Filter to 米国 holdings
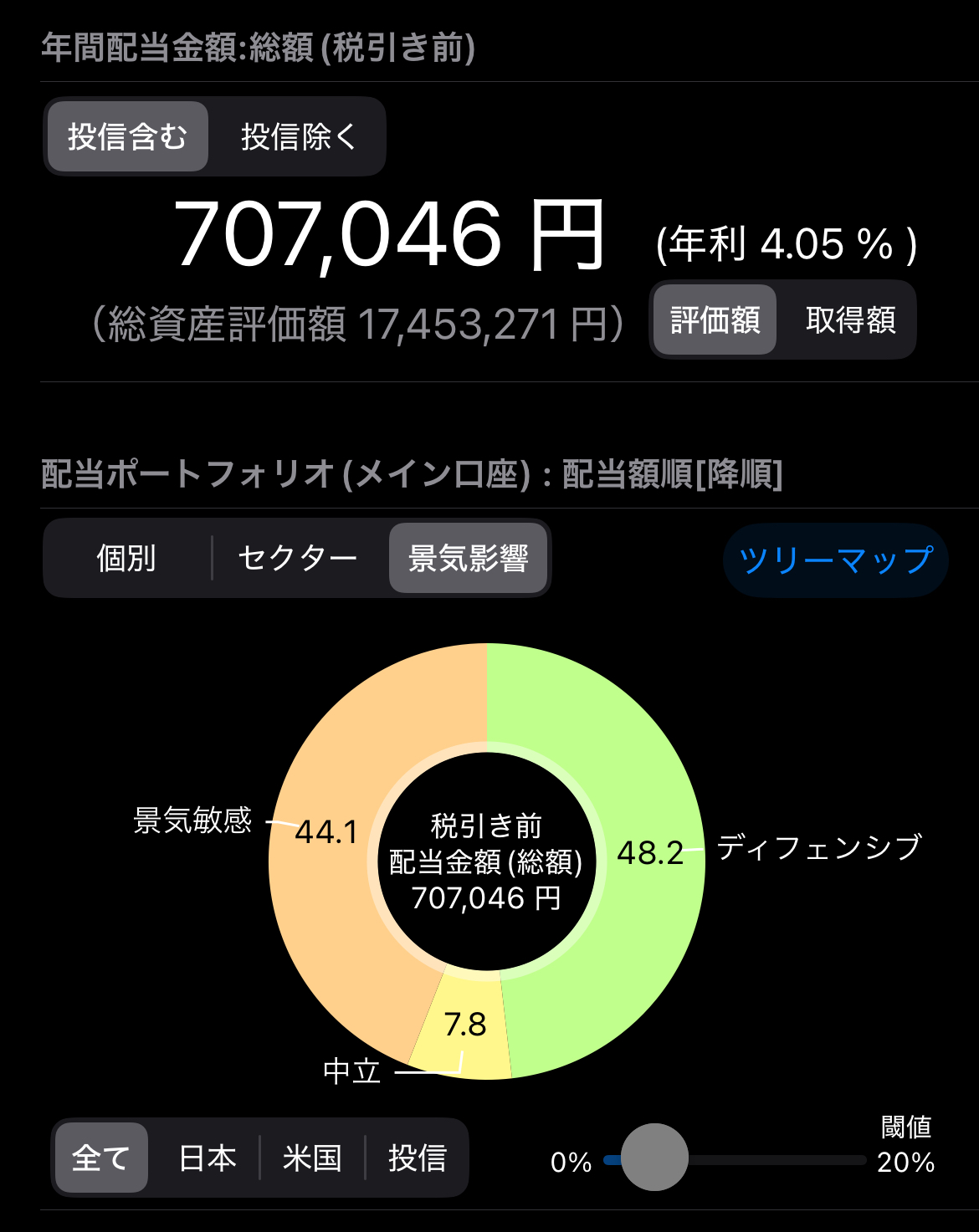The width and height of the screenshot is (979, 1232). (x=312, y=1158)
